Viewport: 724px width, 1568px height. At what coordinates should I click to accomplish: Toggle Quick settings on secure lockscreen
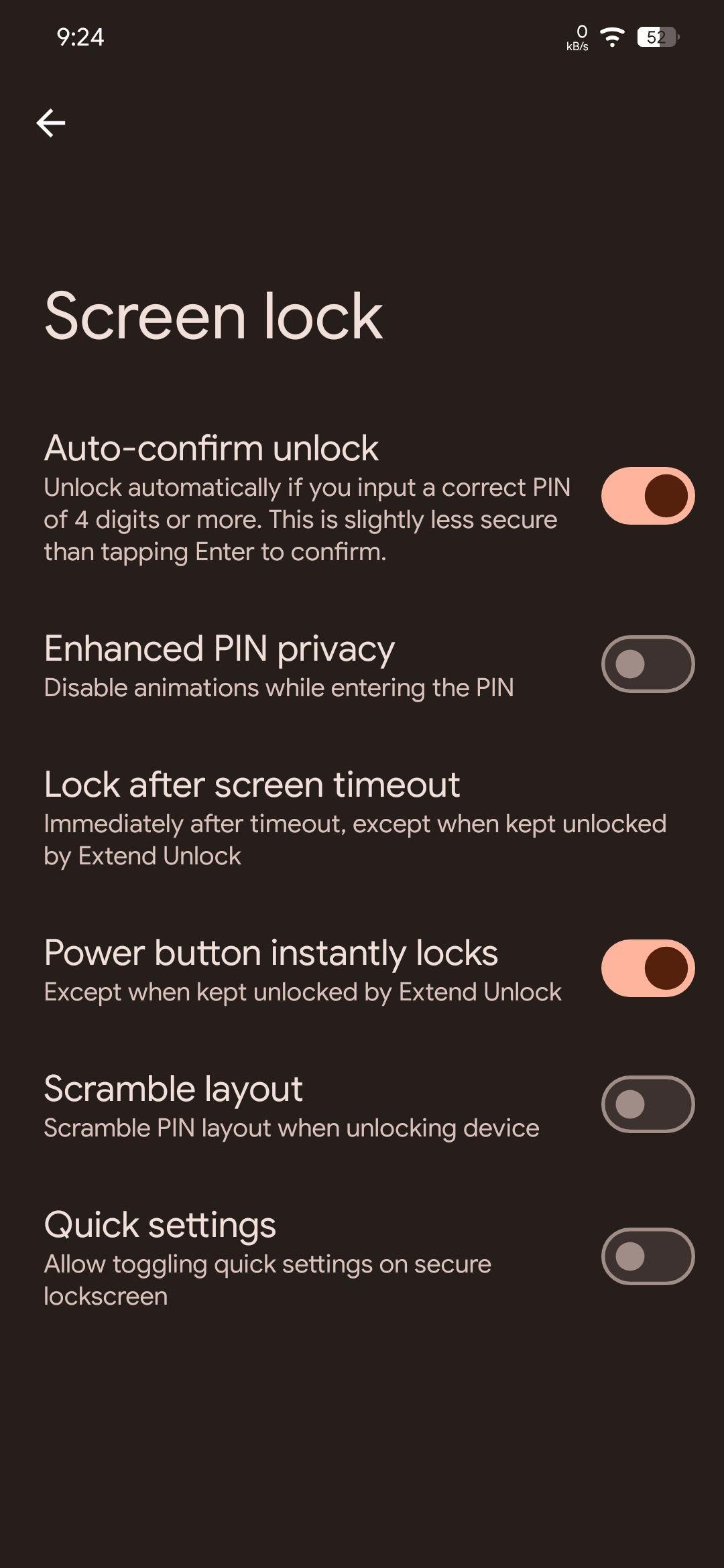[648, 1256]
